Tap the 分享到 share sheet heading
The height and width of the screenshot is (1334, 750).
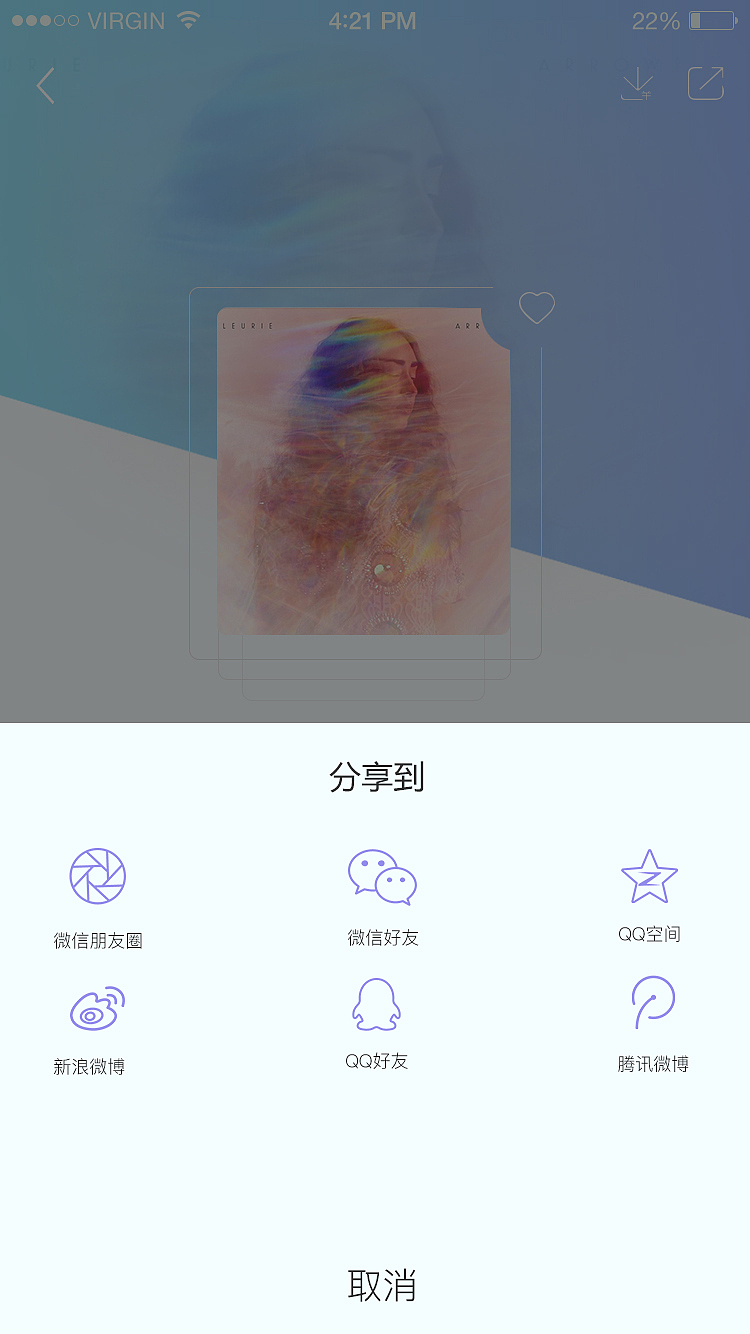375,776
